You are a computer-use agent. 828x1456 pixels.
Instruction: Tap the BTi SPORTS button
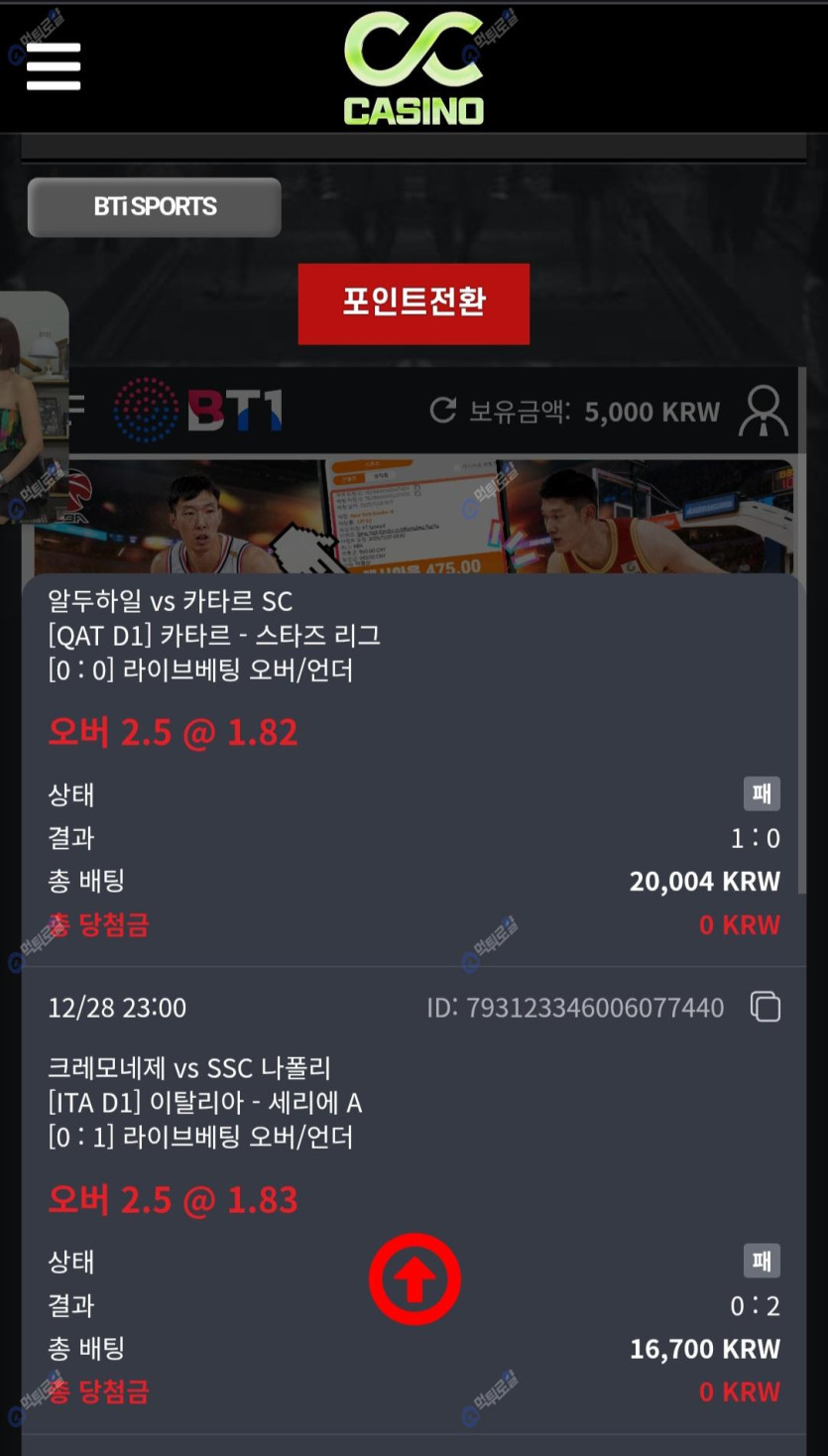(x=155, y=207)
